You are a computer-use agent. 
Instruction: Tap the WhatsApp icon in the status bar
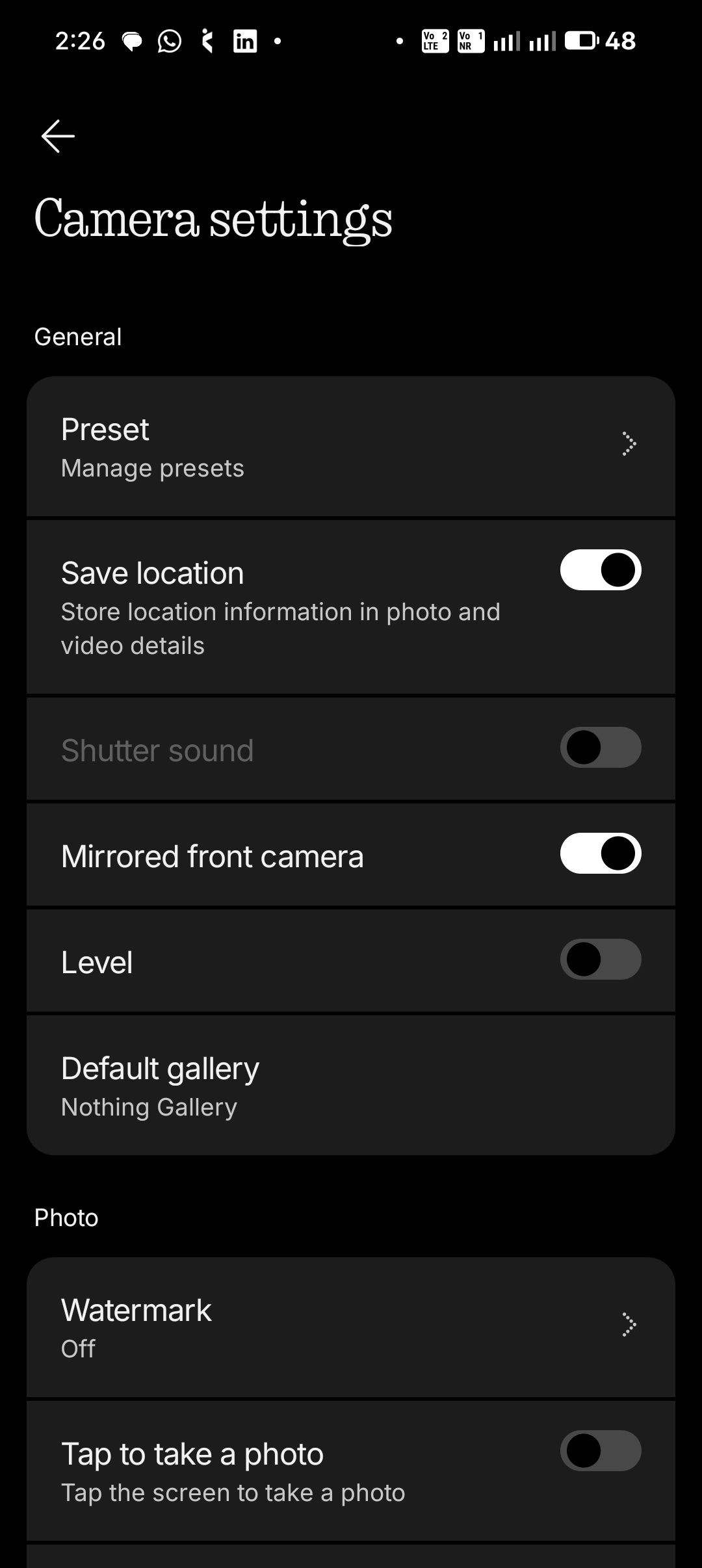click(x=168, y=41)
